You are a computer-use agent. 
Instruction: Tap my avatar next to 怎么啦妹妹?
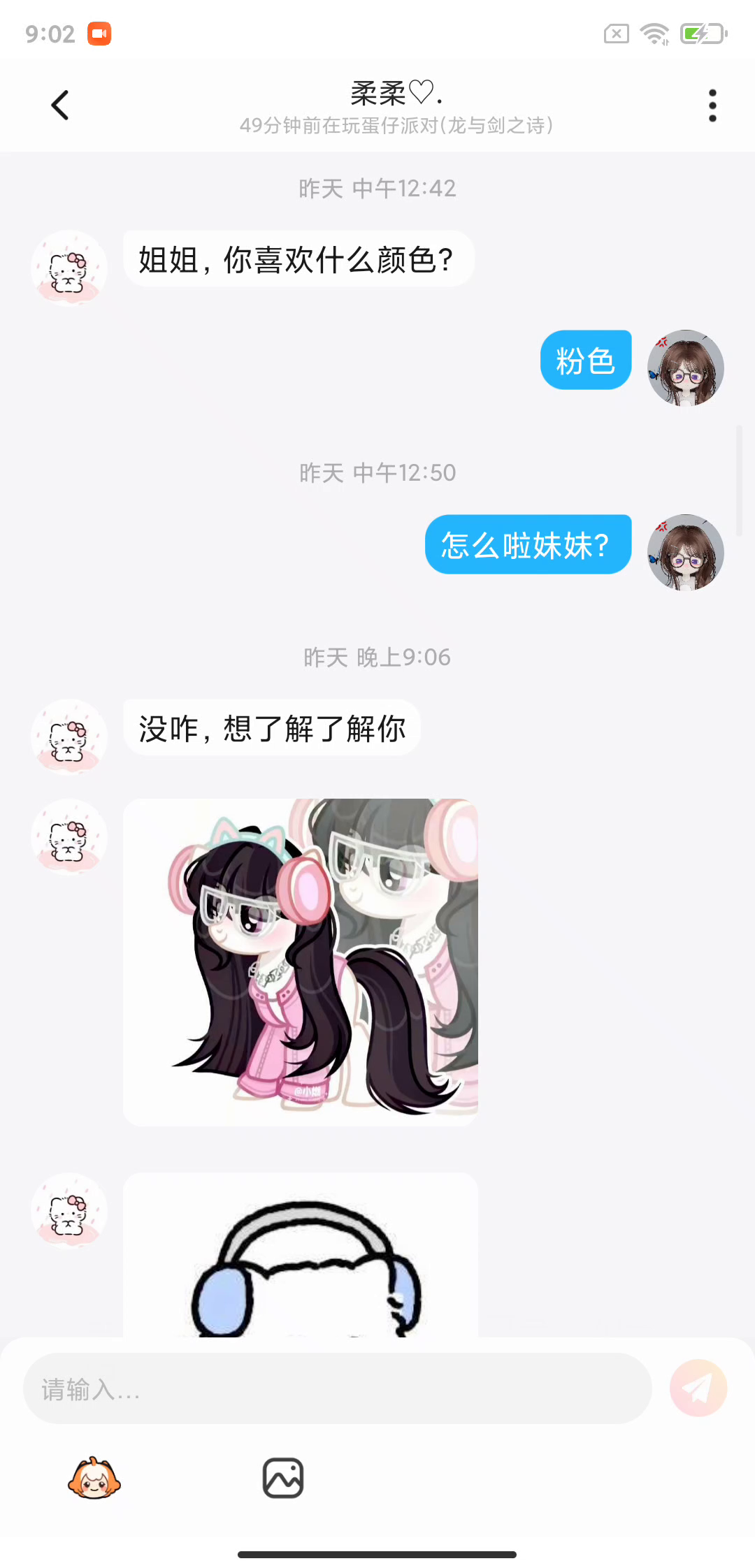point(685,552)
